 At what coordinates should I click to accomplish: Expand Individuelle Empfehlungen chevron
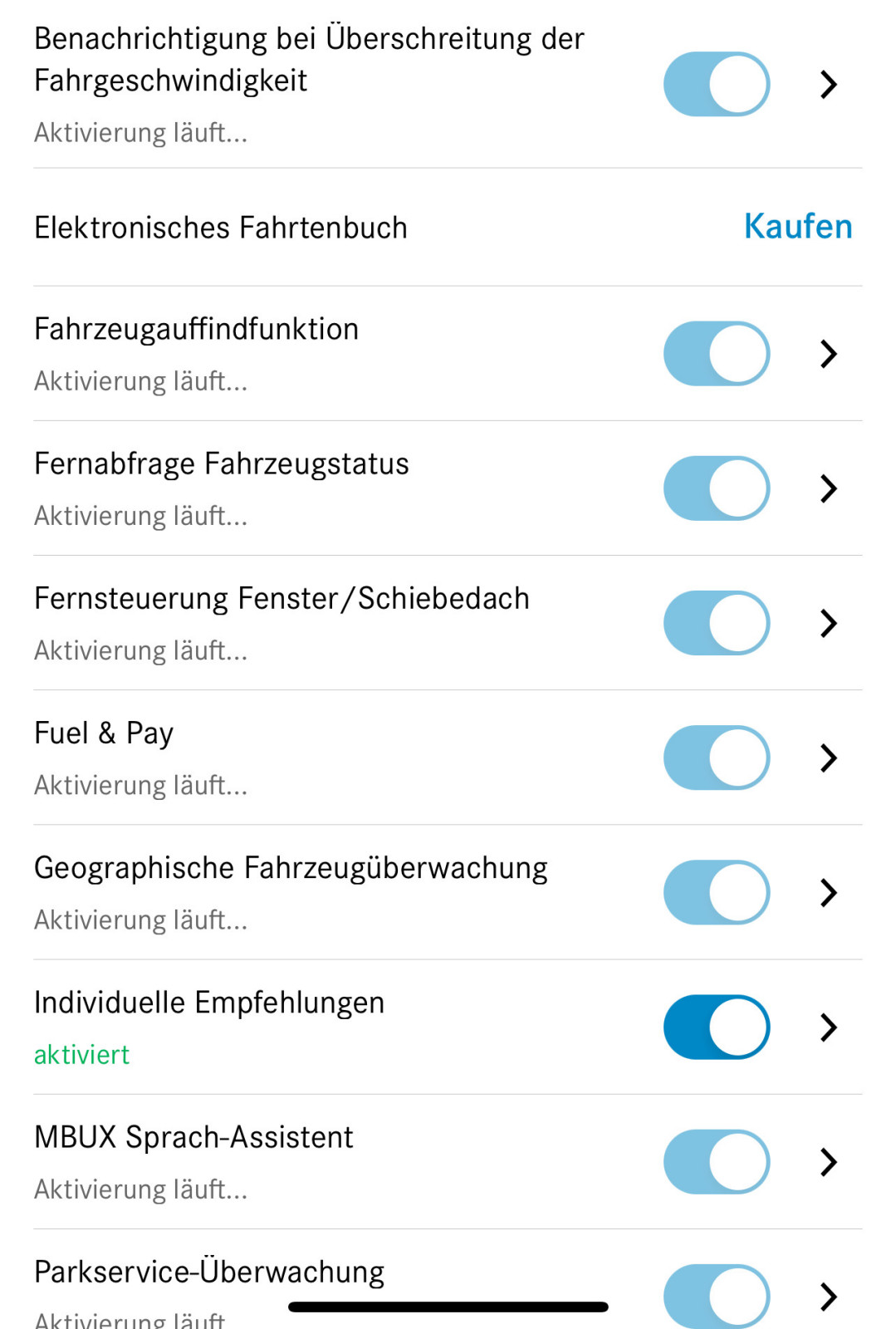(827, 1027)
